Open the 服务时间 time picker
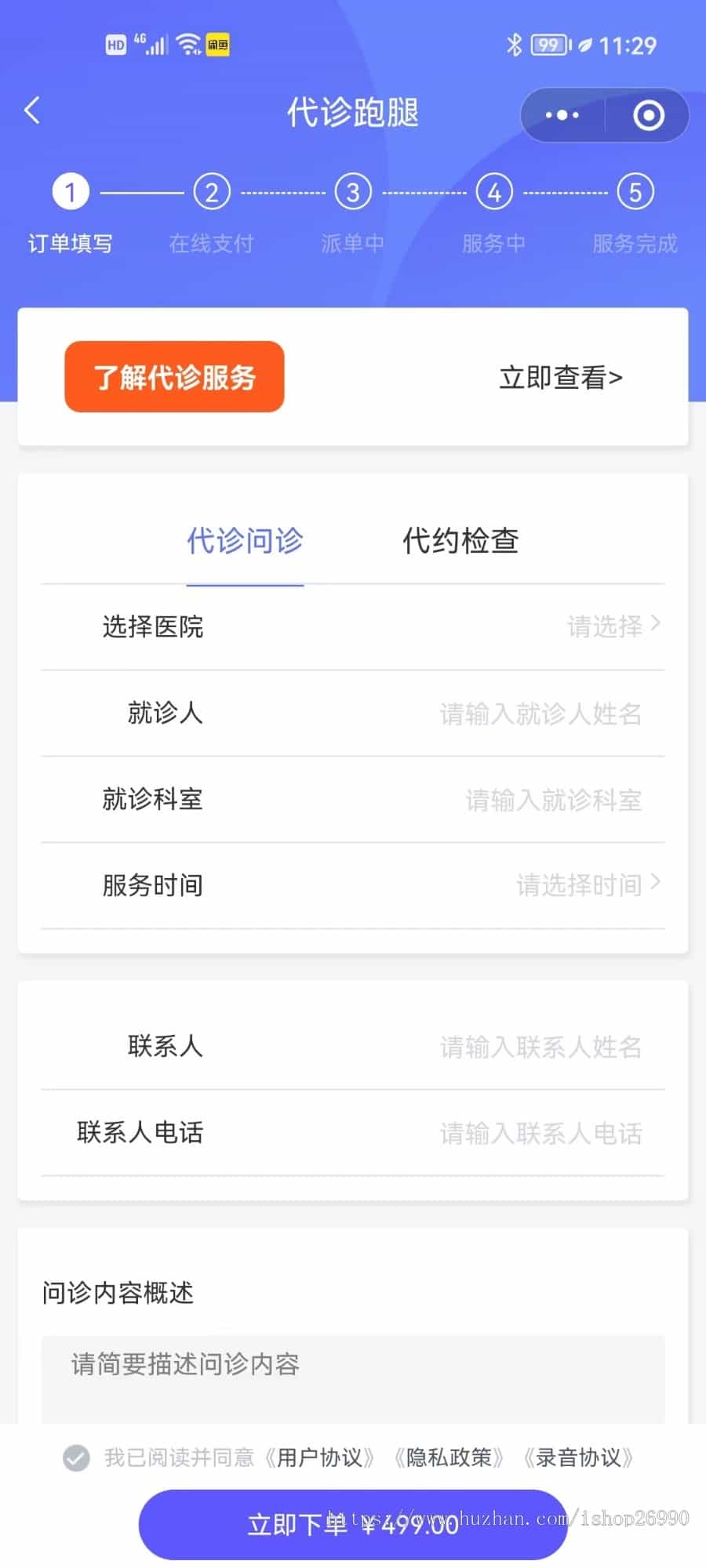Image resolution: width=706 pixels, height=1568 pixels. pos(353,886)
